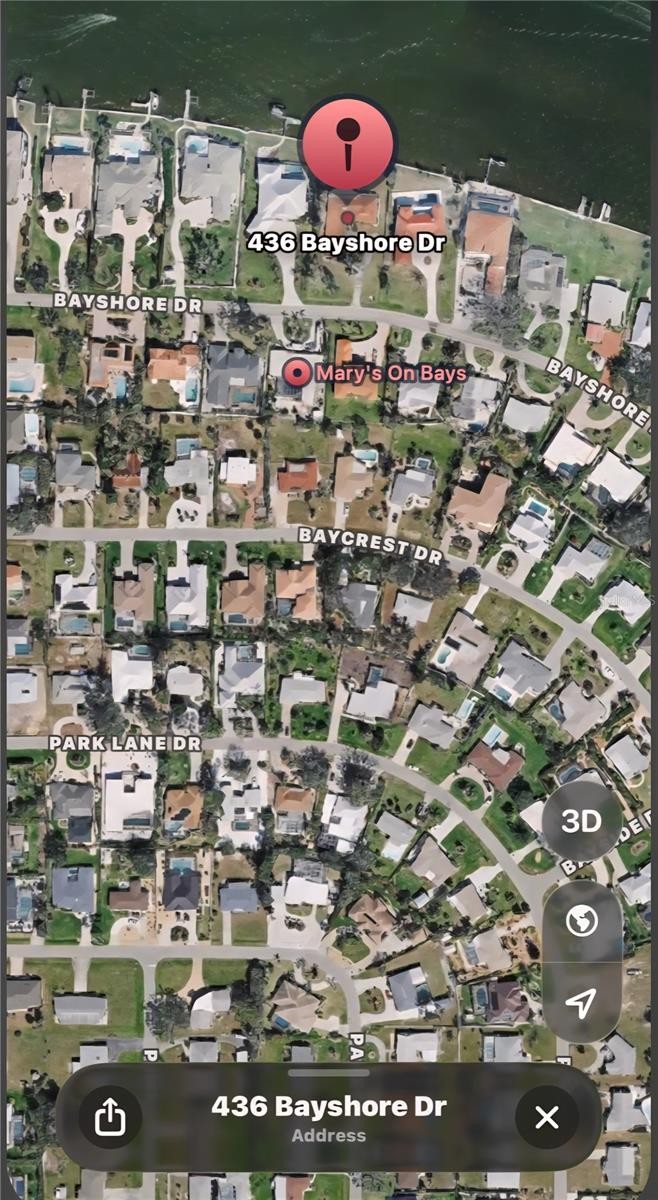Center map on current location arrow

click(x=581, y=1001)
